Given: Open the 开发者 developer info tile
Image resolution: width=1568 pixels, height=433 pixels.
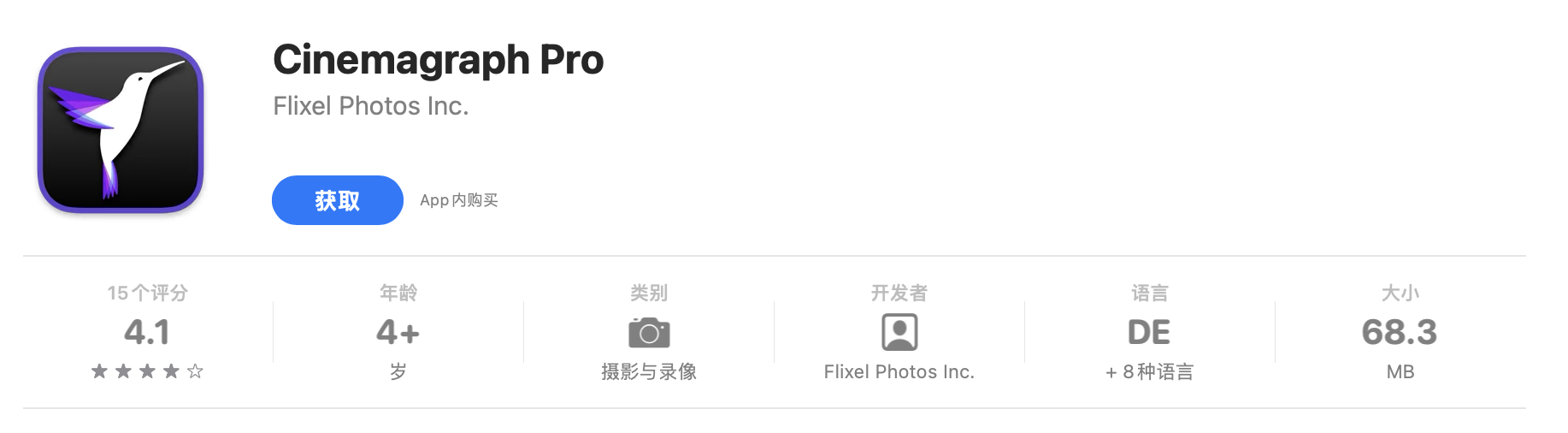Looking at the screenshot, I should click(x=899, y=333).
